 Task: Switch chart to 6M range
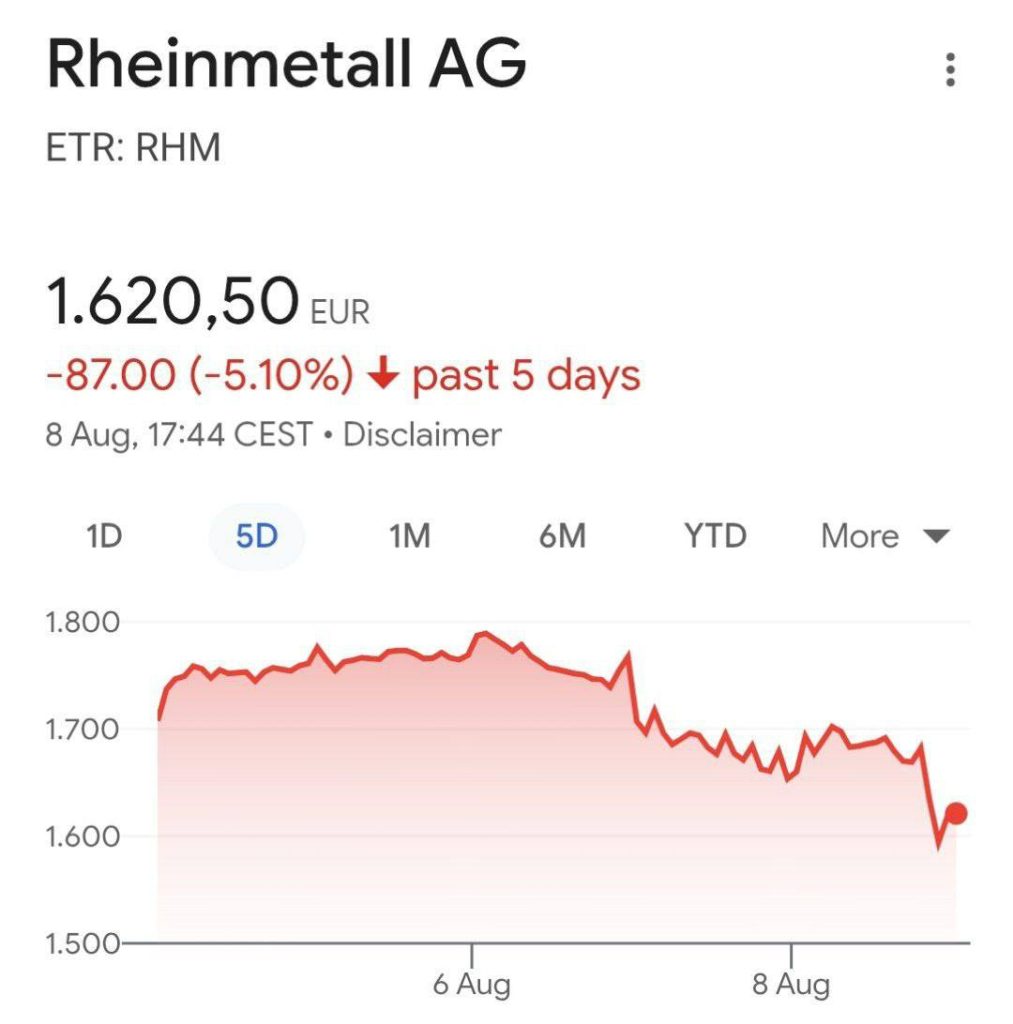coord(562,537)
